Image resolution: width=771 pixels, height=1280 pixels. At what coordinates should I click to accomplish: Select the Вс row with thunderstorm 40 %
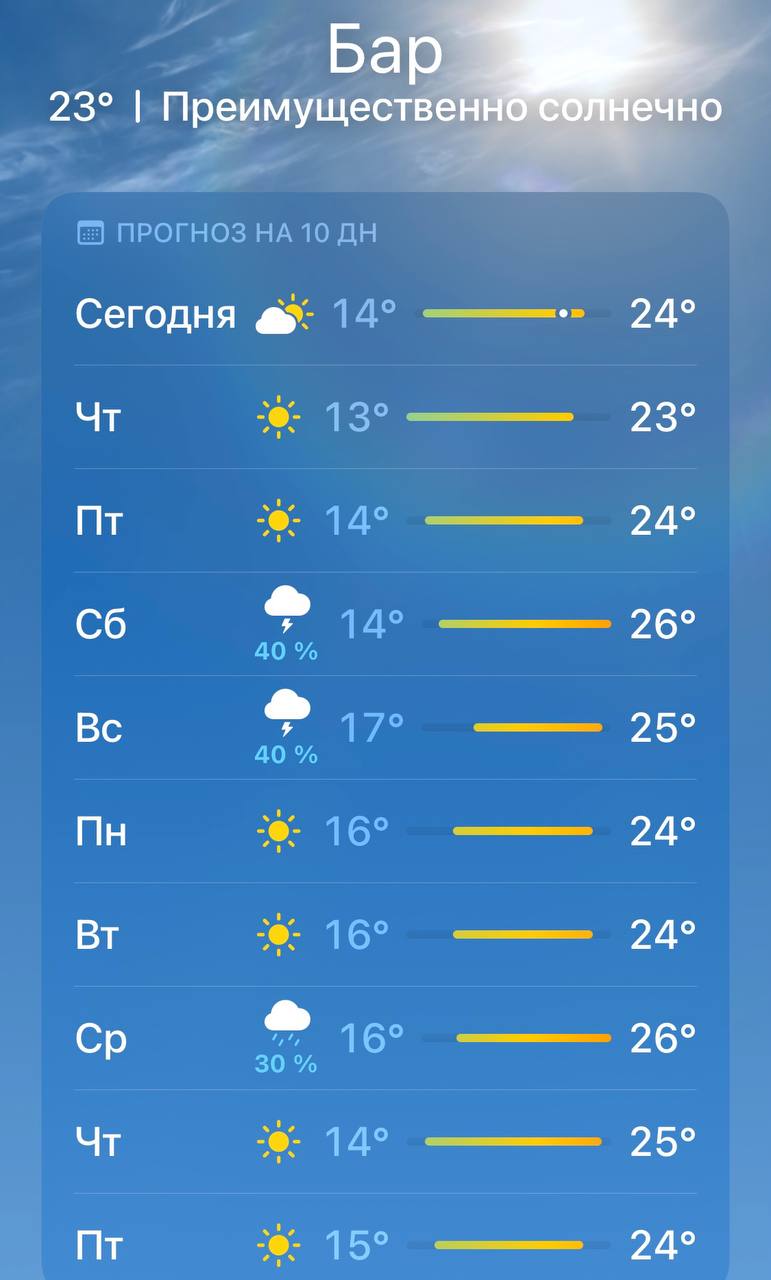pos(385,728)
